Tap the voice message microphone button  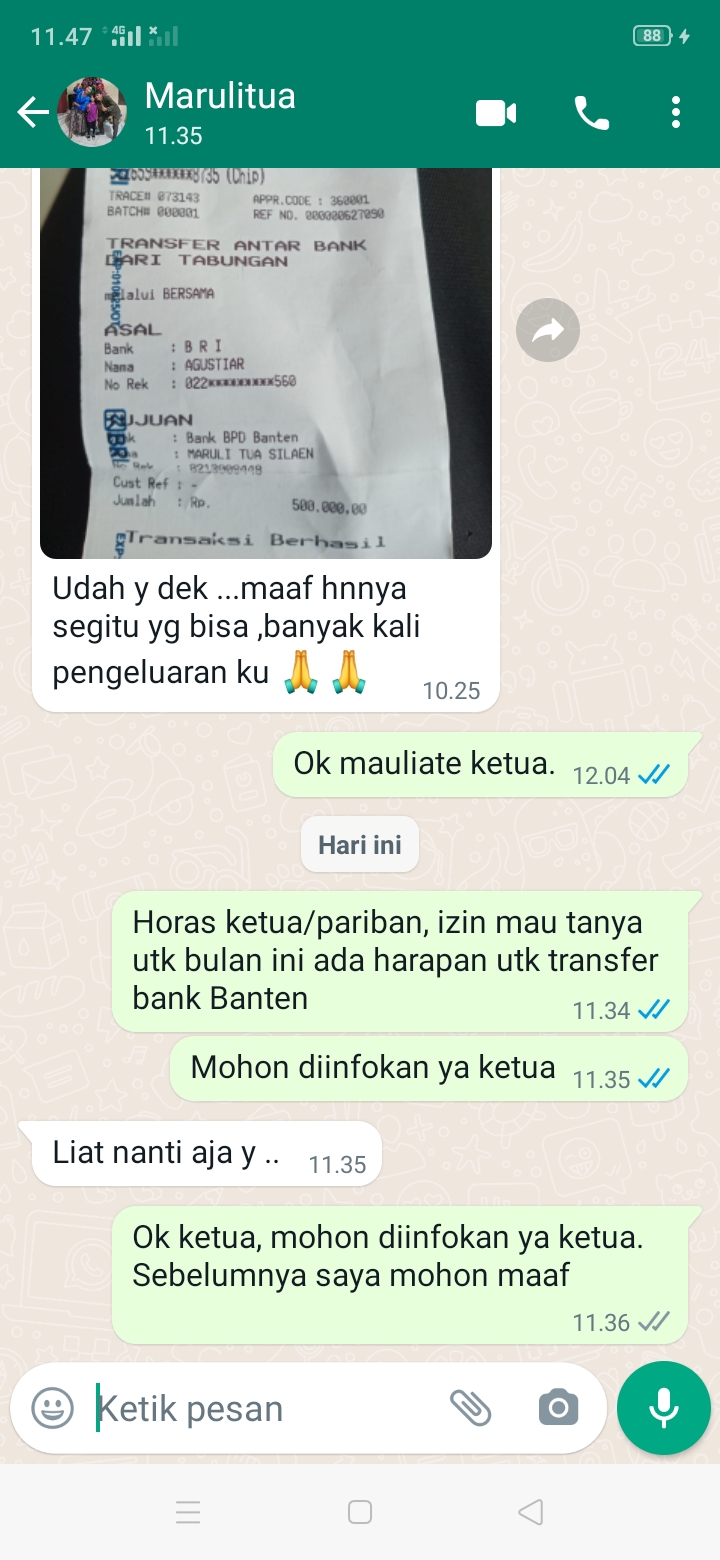coord(664,1408)
